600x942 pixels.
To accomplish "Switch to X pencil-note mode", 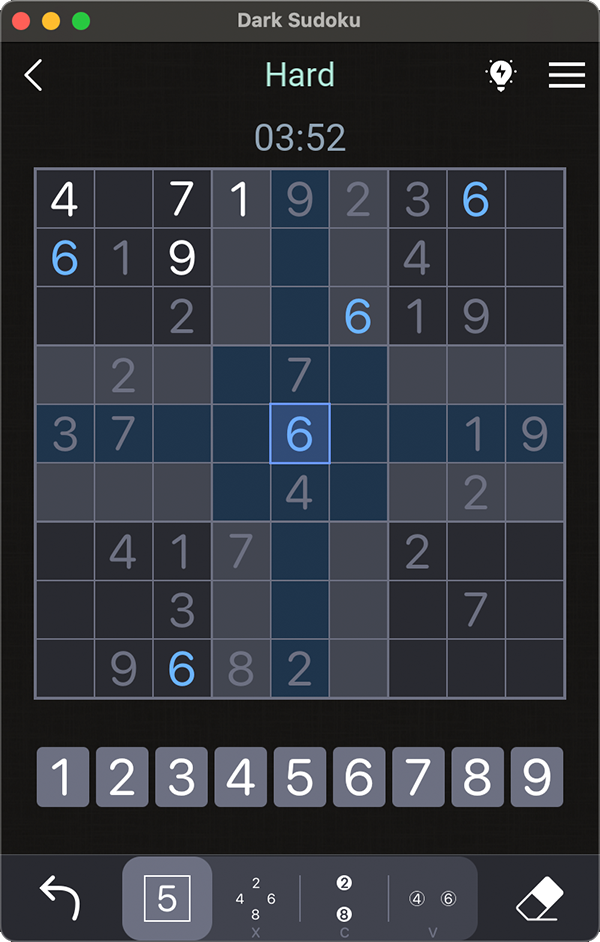I will (255, 899).
